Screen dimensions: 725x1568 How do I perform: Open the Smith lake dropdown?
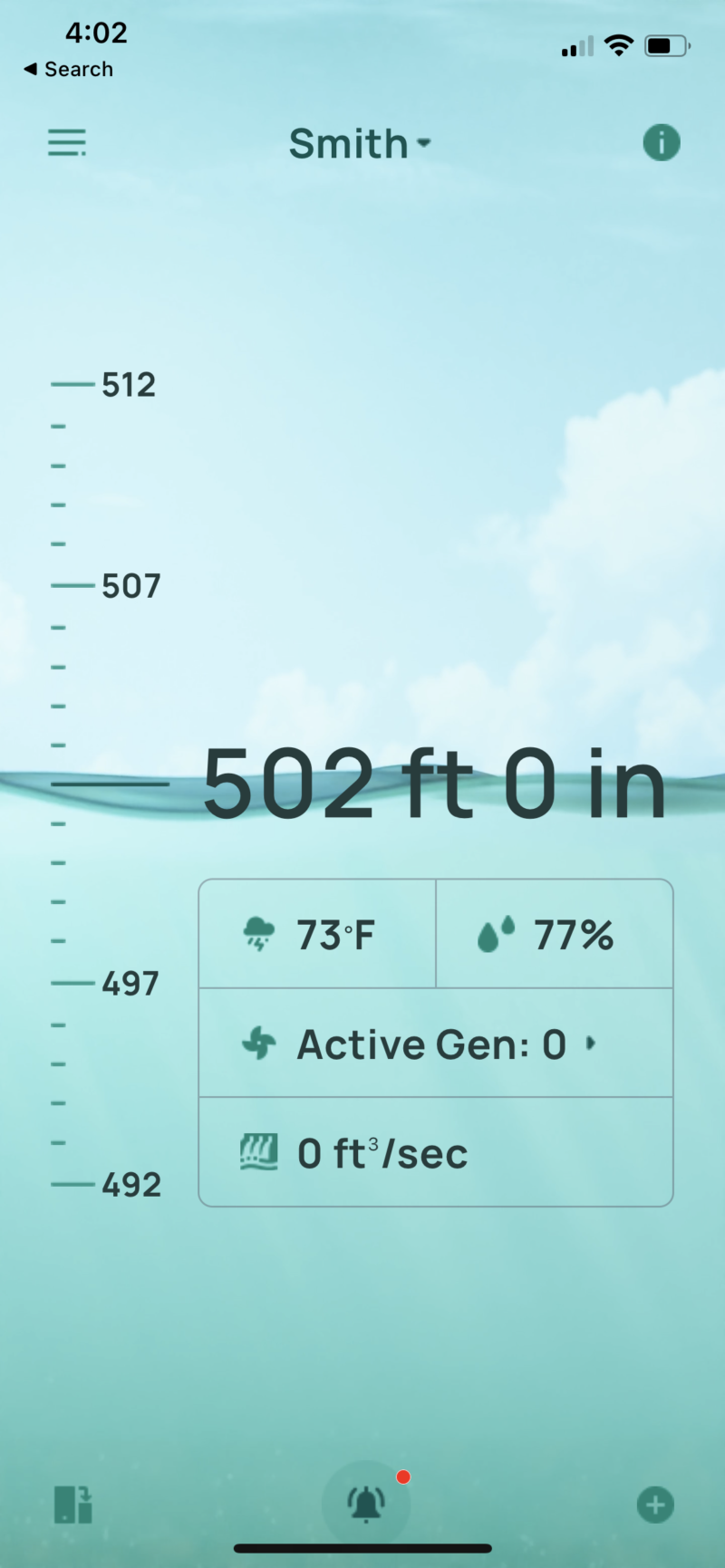360,144
